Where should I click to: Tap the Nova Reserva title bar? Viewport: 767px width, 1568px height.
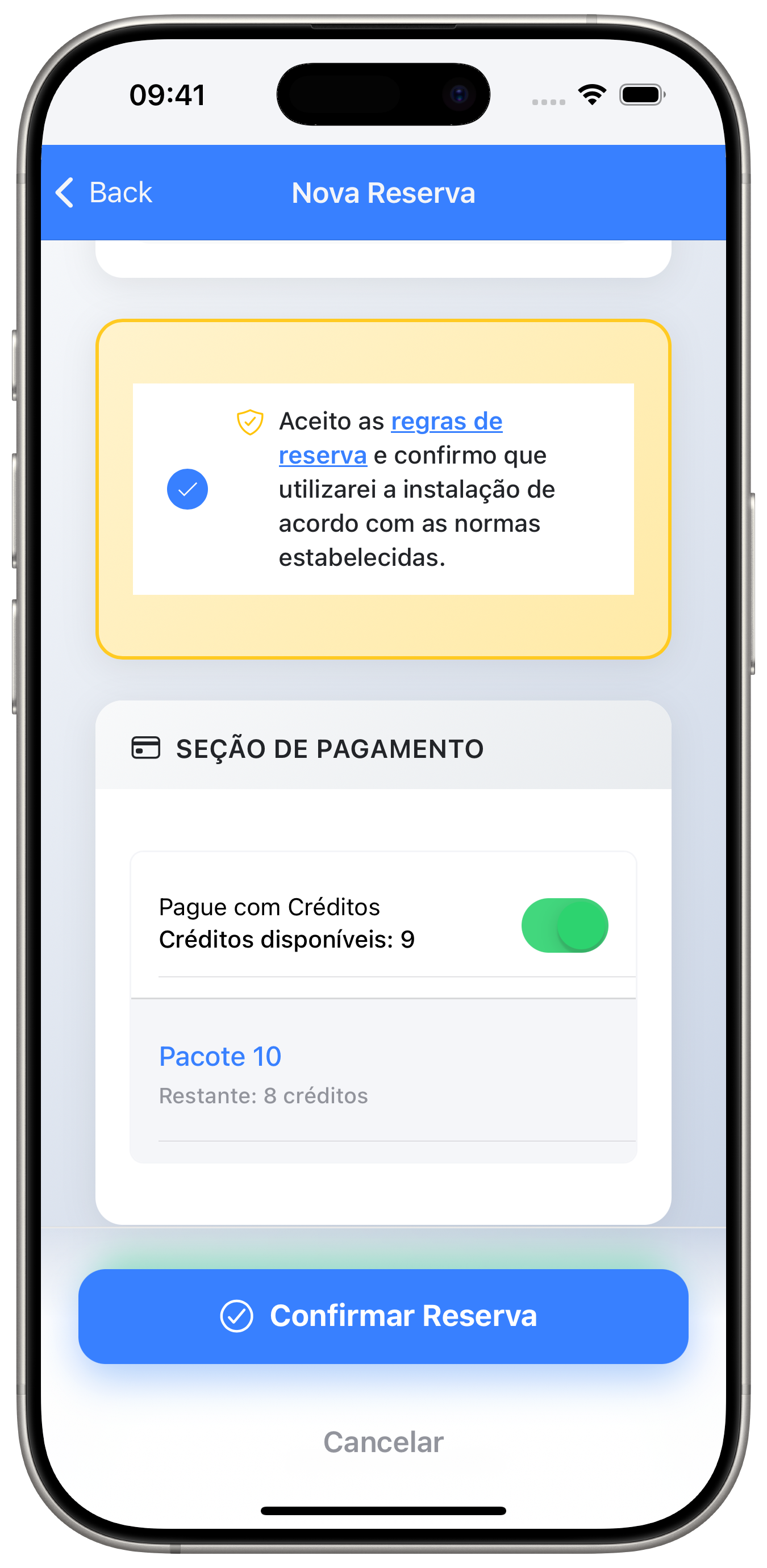tap(383, 193)
